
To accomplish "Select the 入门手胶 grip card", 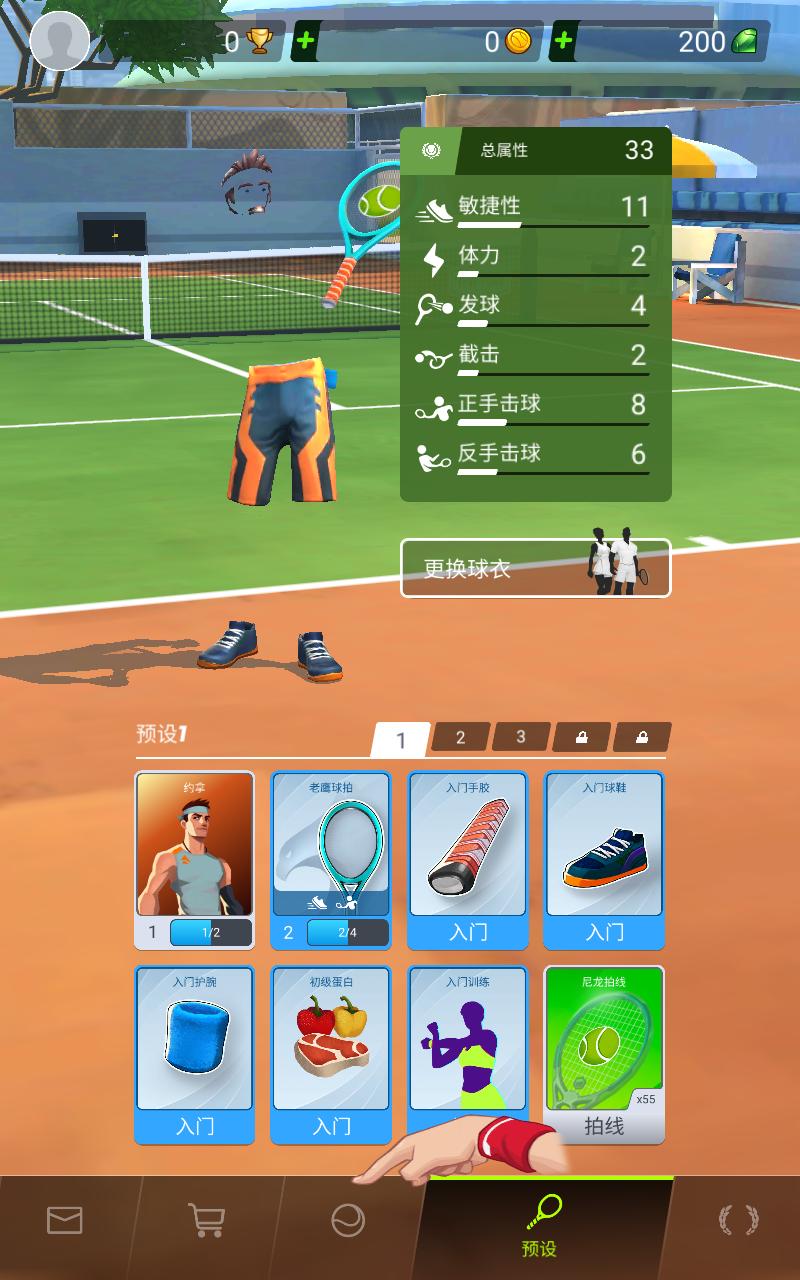I will [470, 855].
